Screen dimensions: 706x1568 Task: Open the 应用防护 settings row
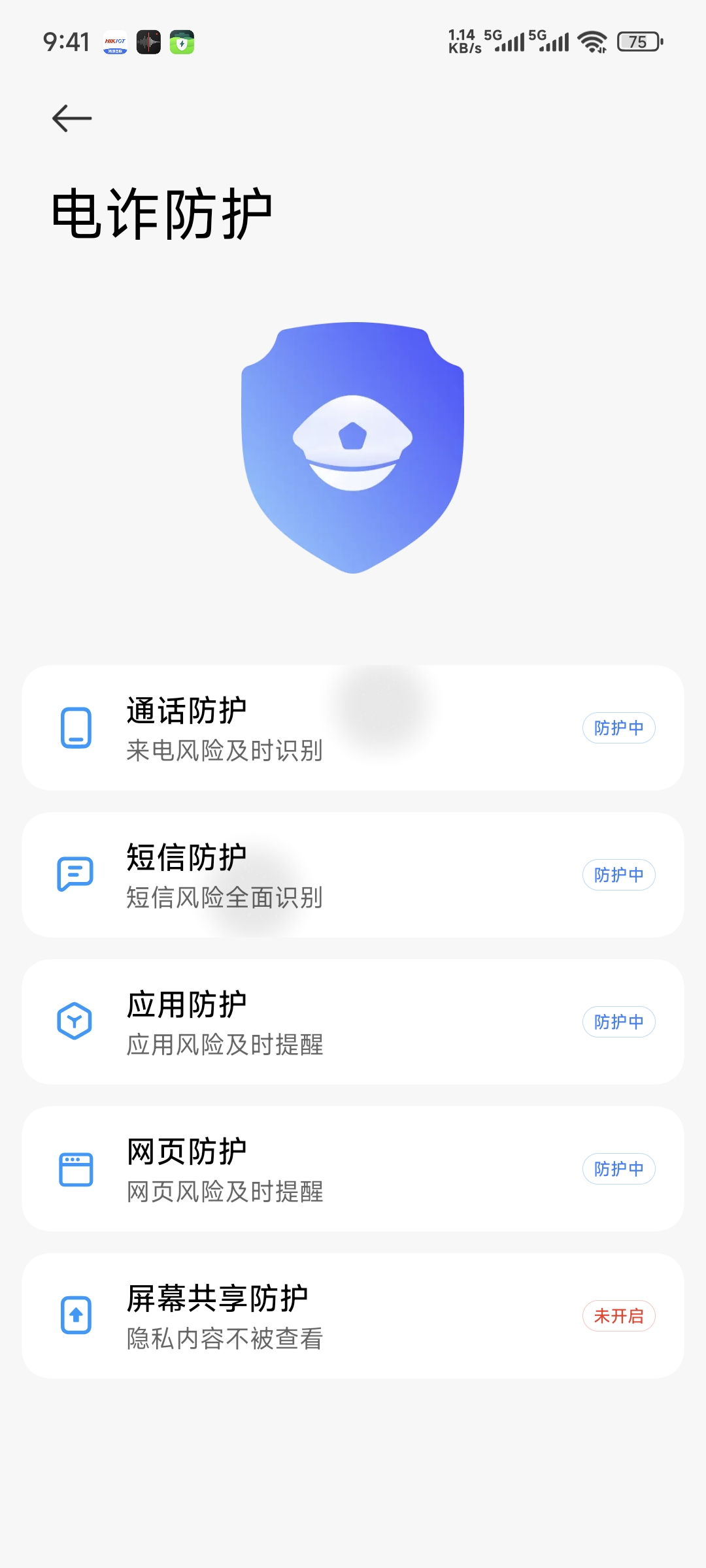tap(327, 1021)
